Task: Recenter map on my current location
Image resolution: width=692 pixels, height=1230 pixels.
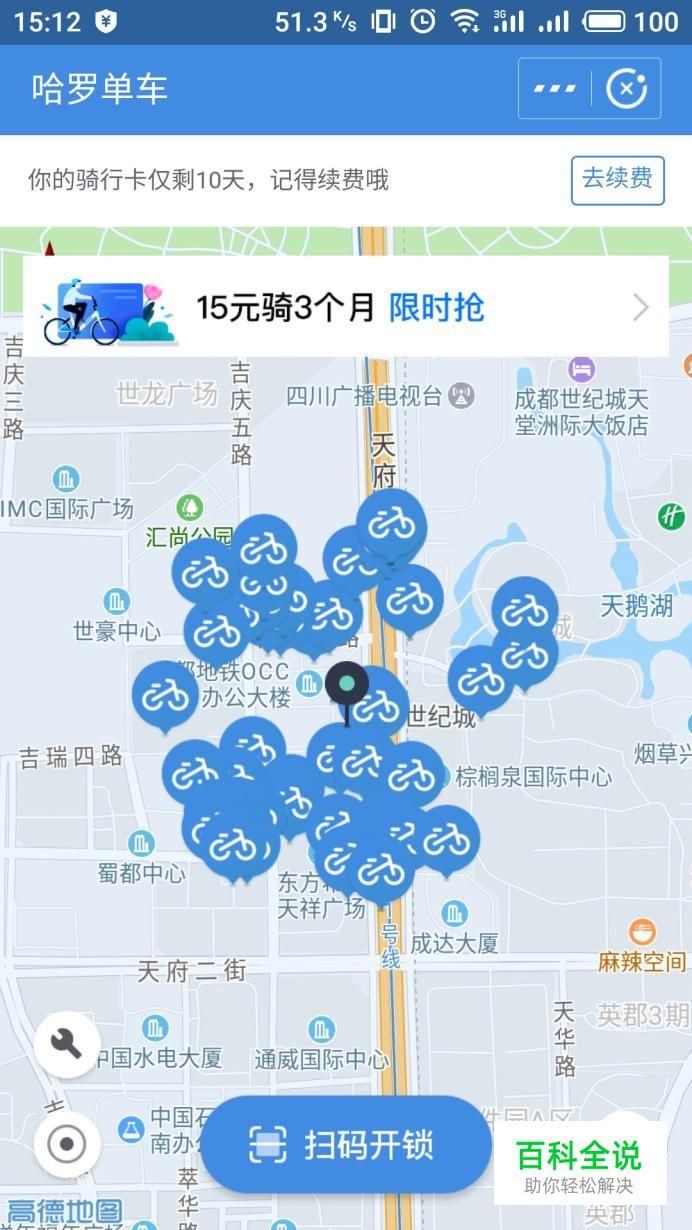Action: (67, 1144)
